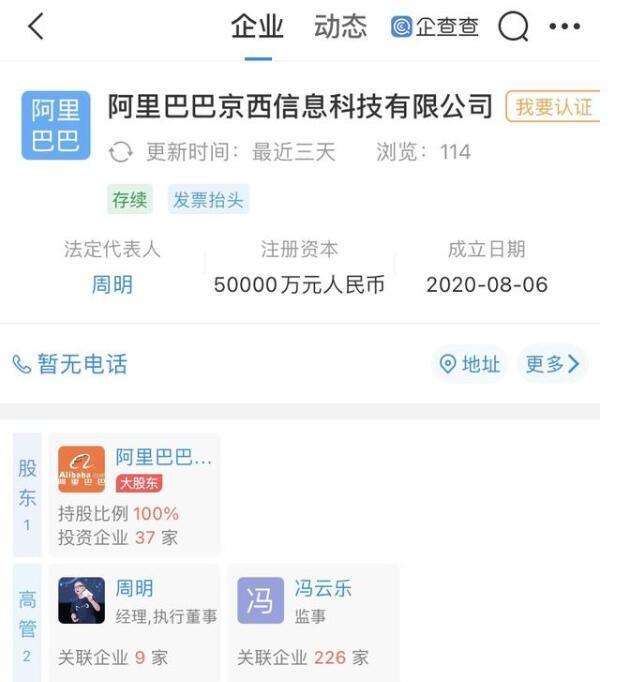Screen dimensions: 628x682
Task: Select the 企业 tab
Action: click(x=257, y=28)
